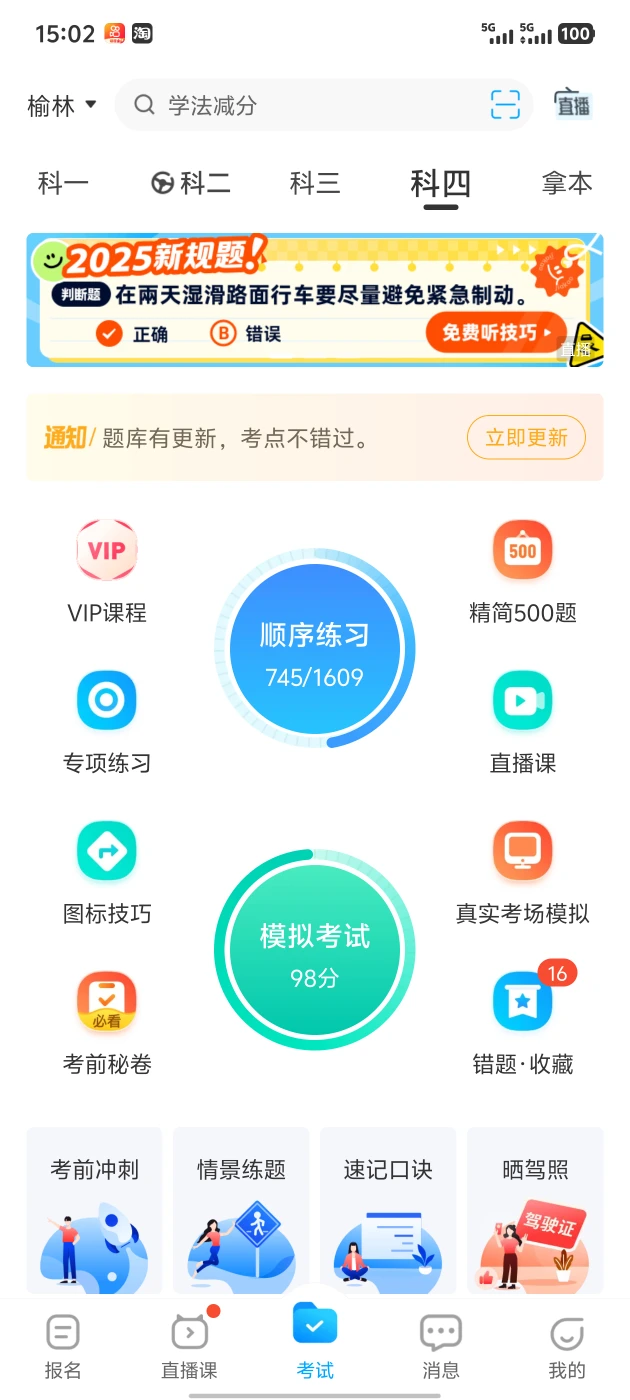Tap the 立即更新 button
Viewport: 630px width, 1400px height.
pyautogui.click(x=526, y=437)
